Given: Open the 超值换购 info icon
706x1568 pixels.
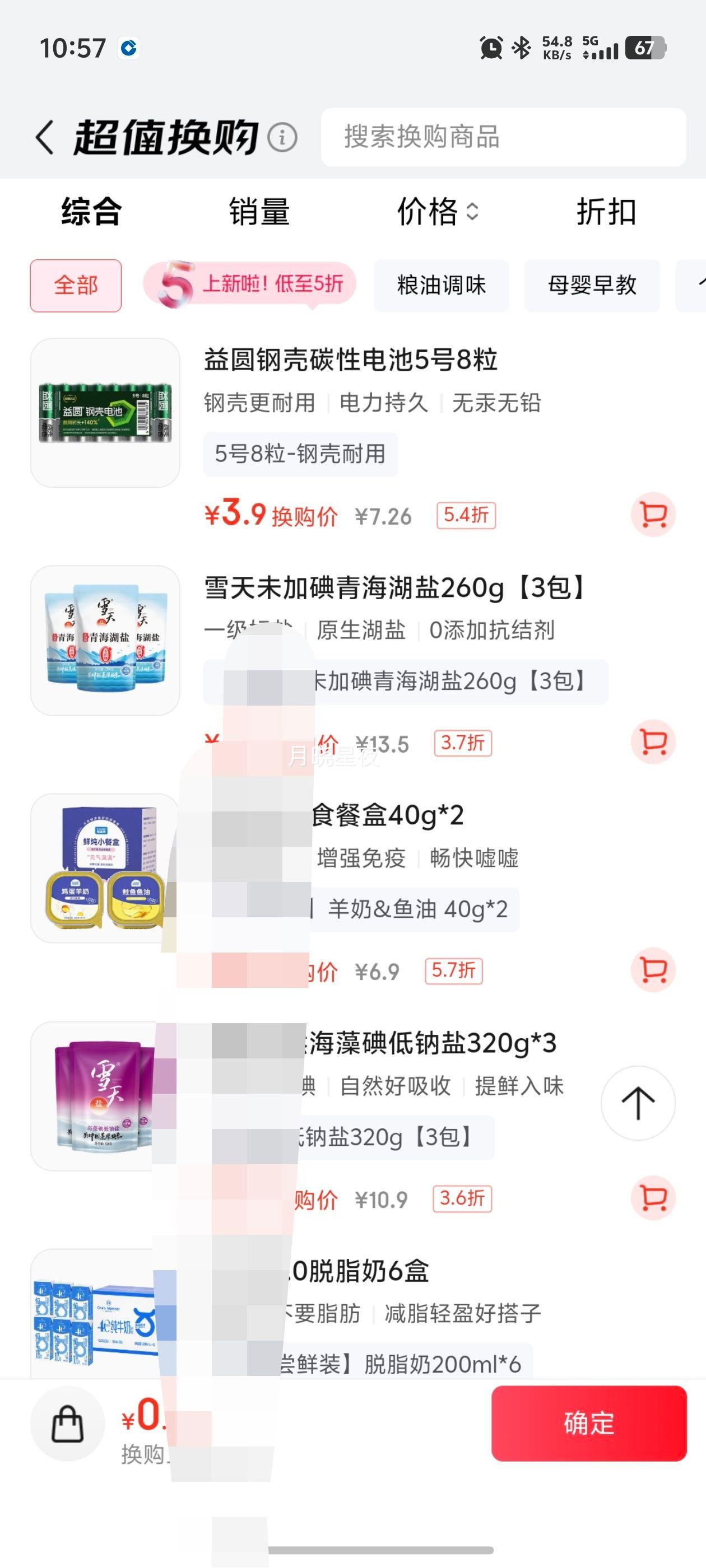Looking at the screenshot, I should 282,138.
